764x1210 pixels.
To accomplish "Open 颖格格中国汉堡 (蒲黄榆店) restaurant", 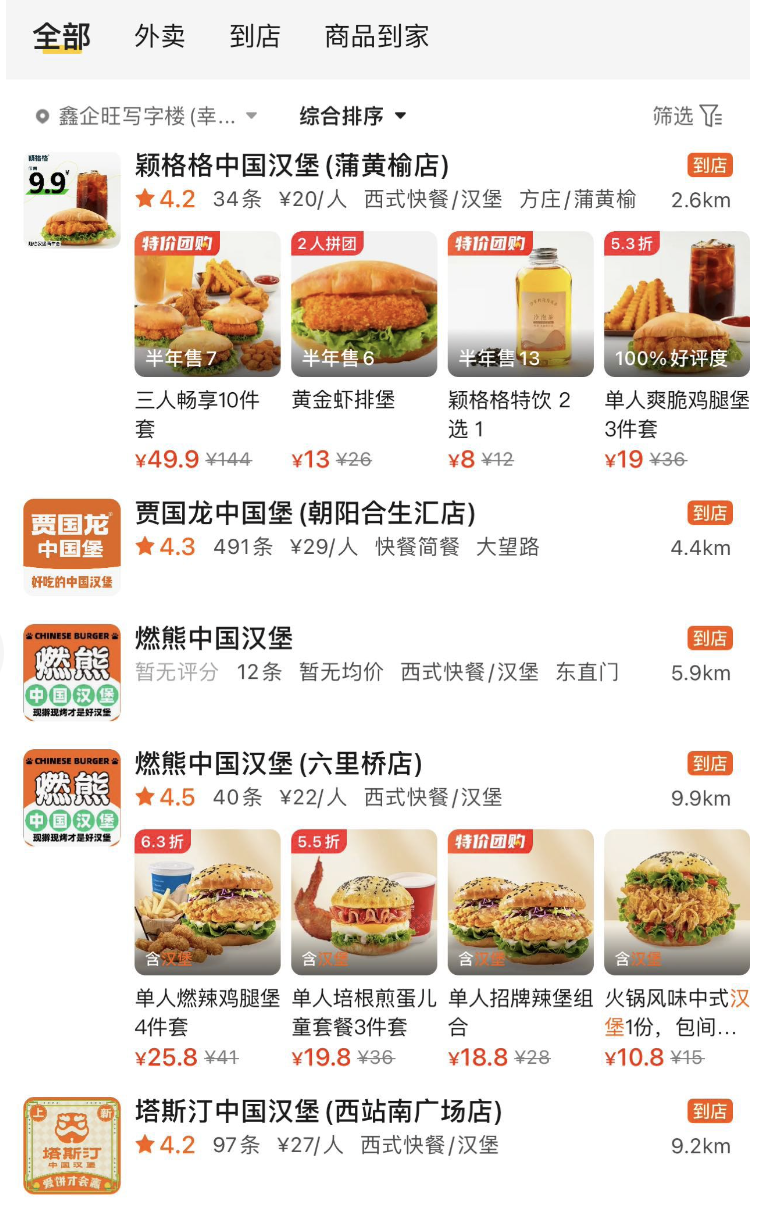I will [292, 165].
